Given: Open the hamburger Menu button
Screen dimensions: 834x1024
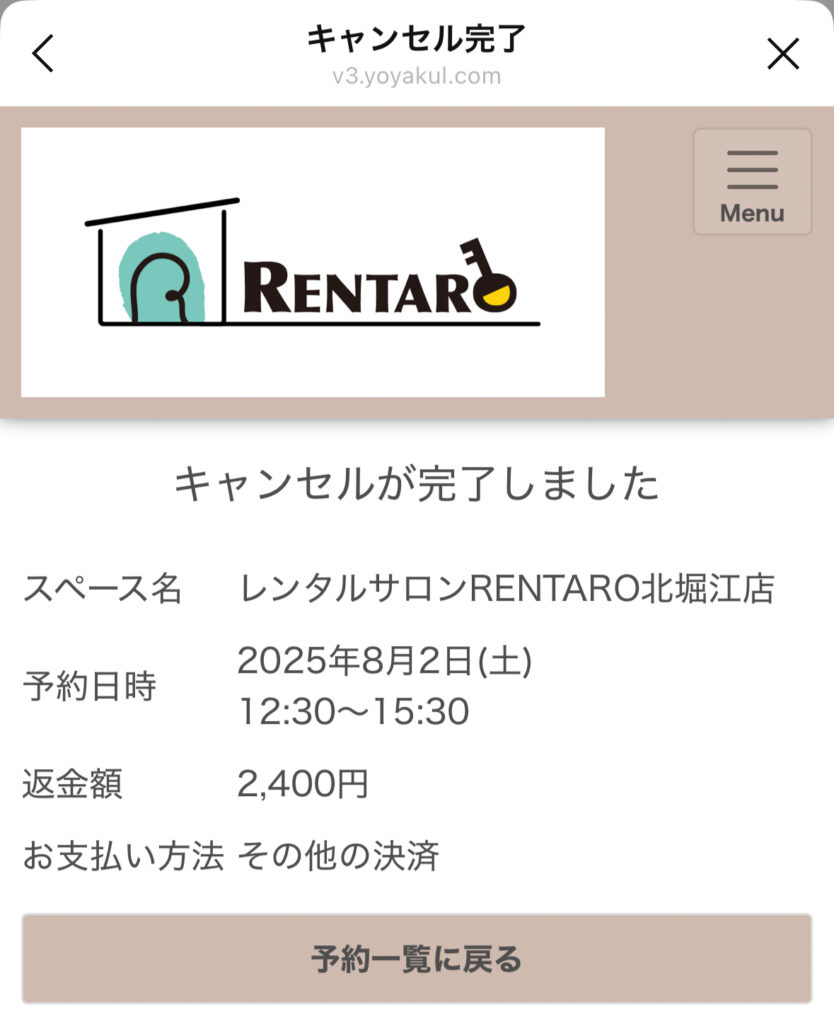Looking at the screenshot, I should pos(752,182).
